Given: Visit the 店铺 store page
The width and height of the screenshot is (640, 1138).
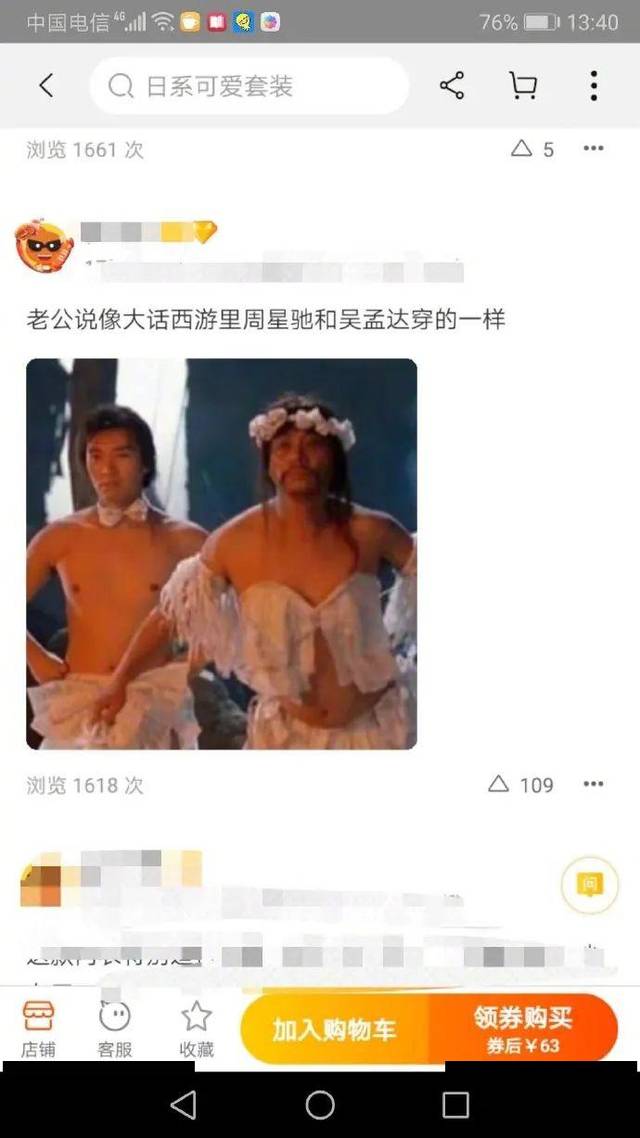Looking at the screenshot, I should pyautogui.click(x=38, y=1028).
